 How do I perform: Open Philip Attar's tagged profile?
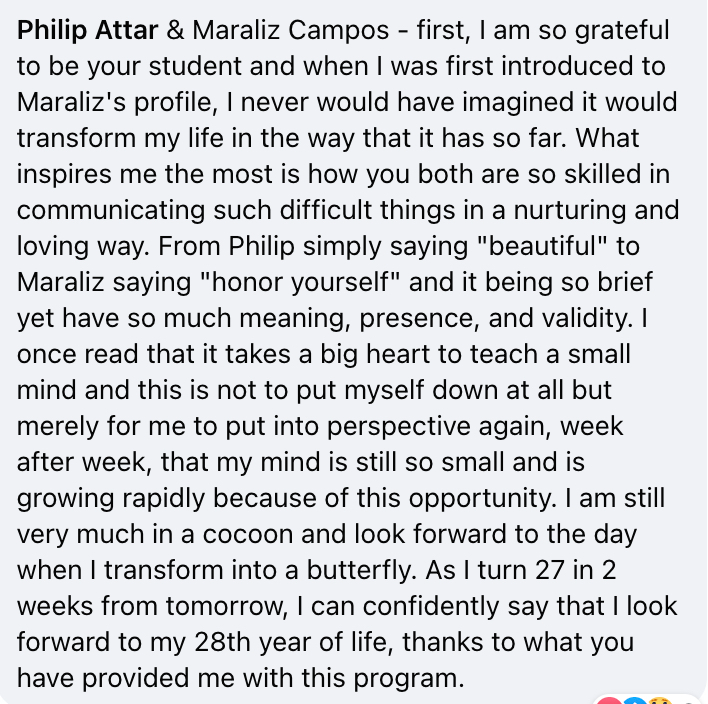(88, 31)
